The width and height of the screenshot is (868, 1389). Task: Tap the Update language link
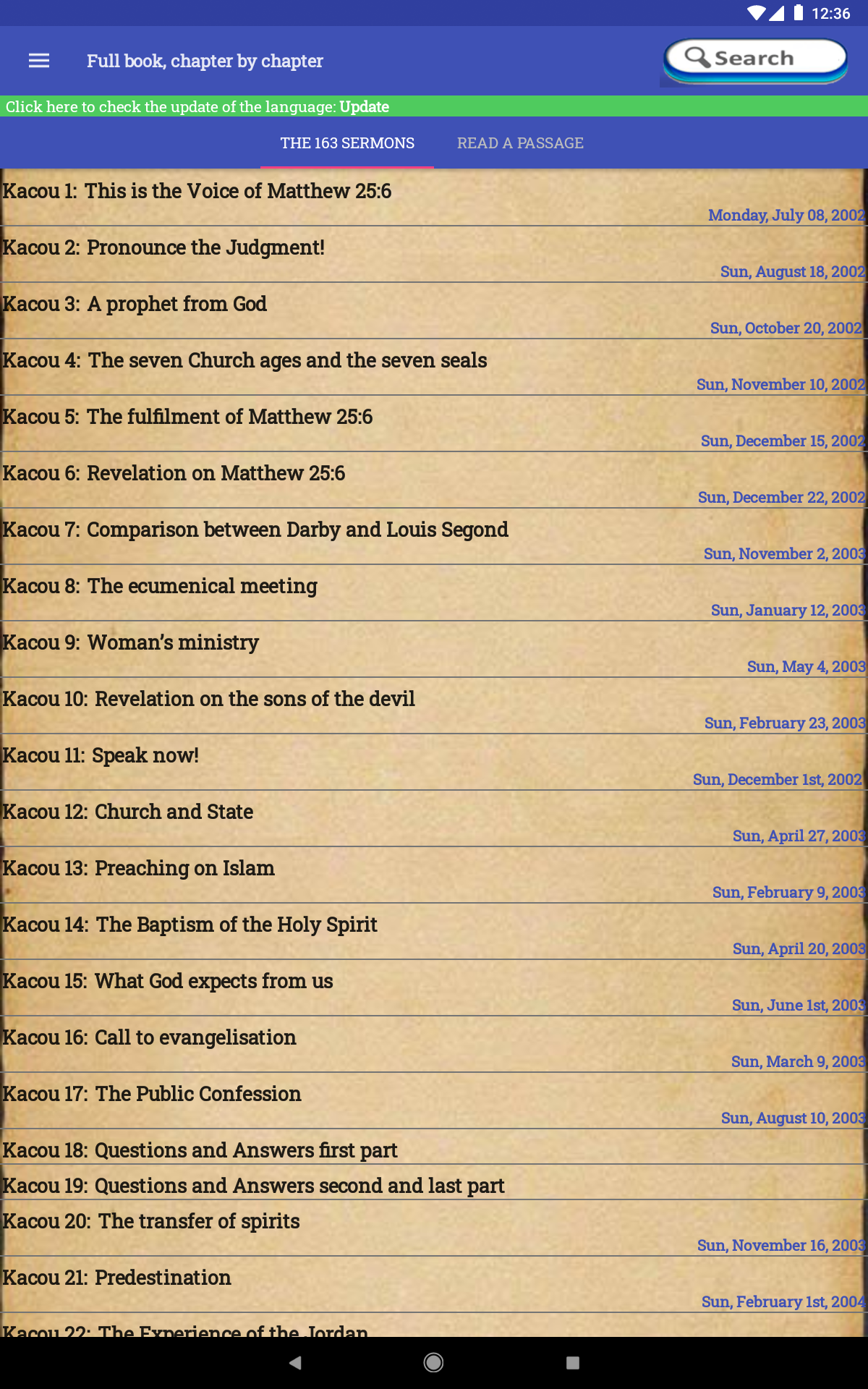364,106
